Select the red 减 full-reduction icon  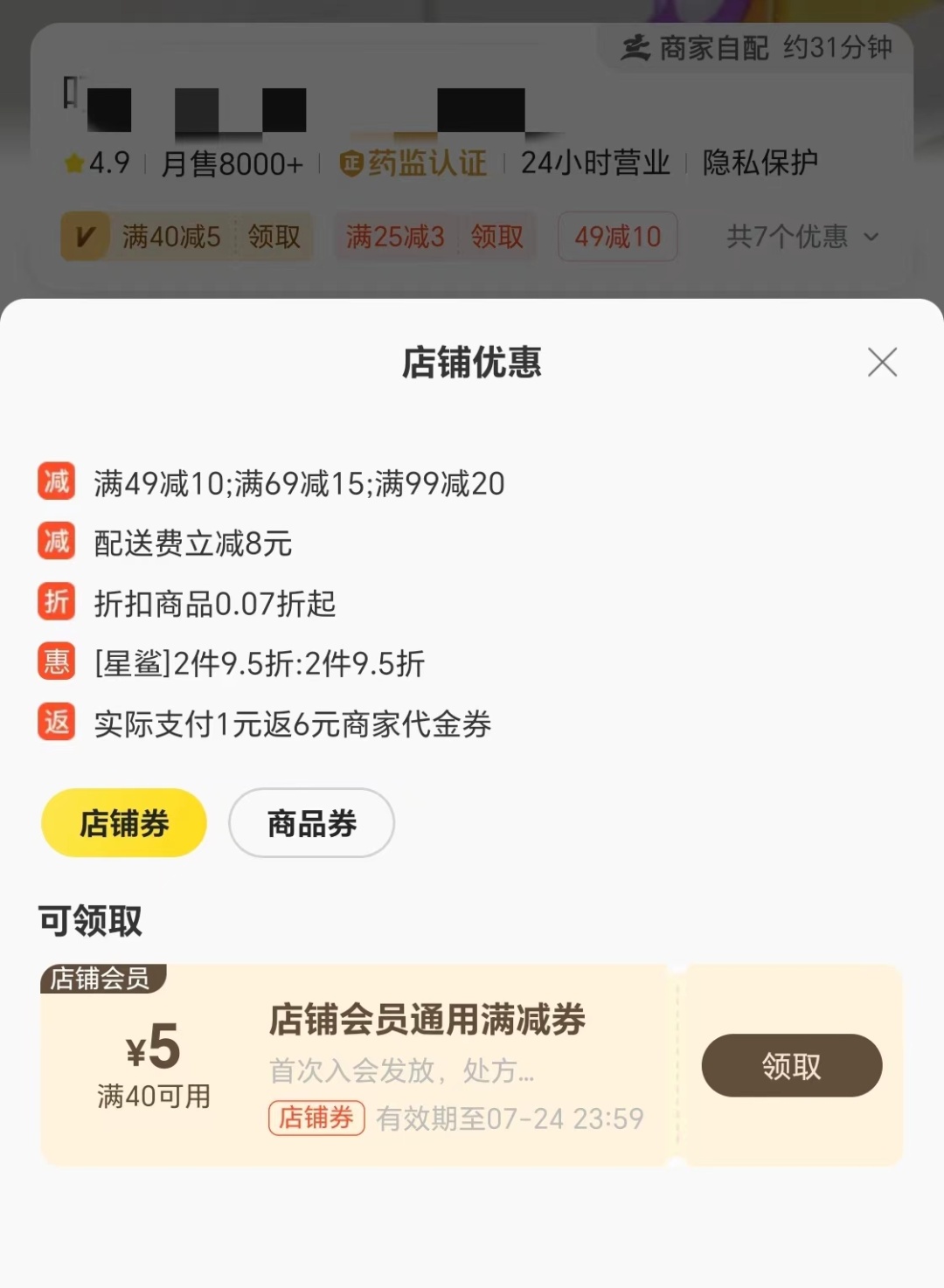pyautogui.click(x=55, y=481)
